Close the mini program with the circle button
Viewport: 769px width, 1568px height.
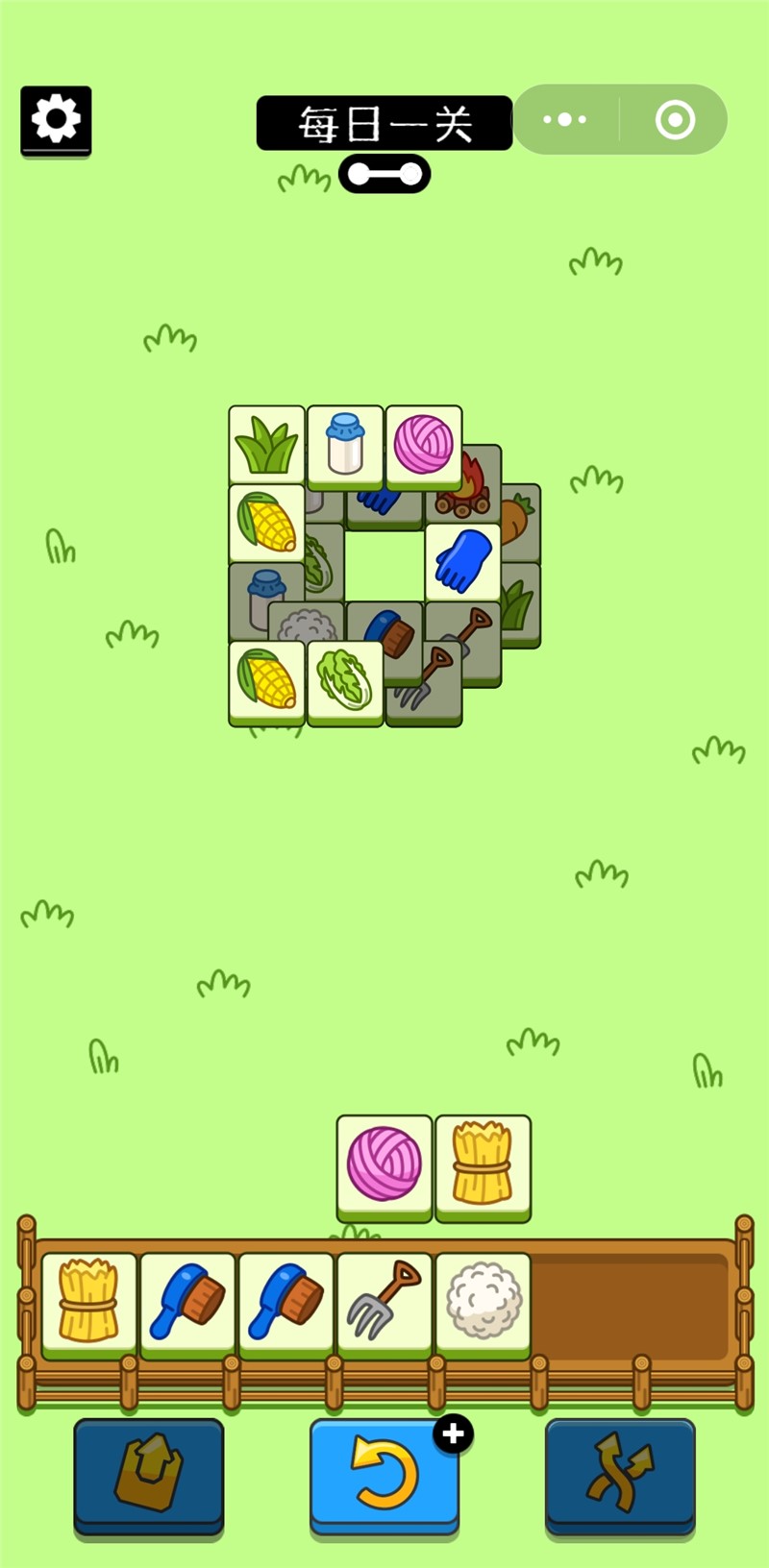674,120
